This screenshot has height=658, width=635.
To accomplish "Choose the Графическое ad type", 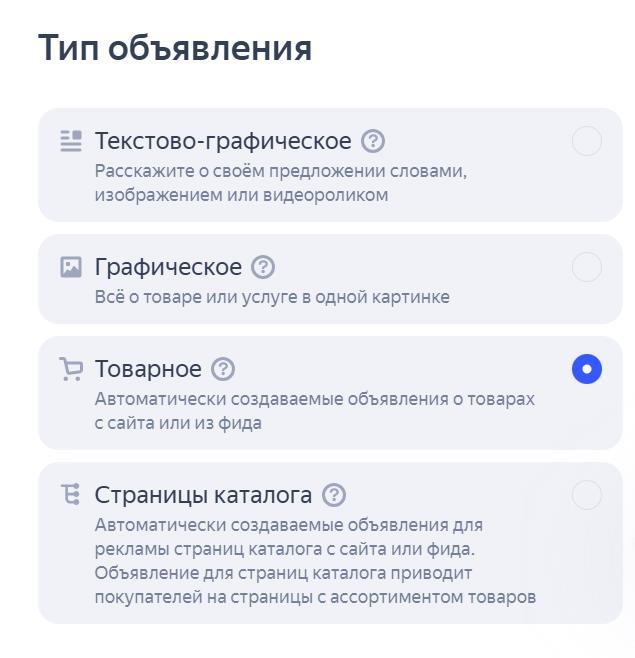I will tap(586, 267).
